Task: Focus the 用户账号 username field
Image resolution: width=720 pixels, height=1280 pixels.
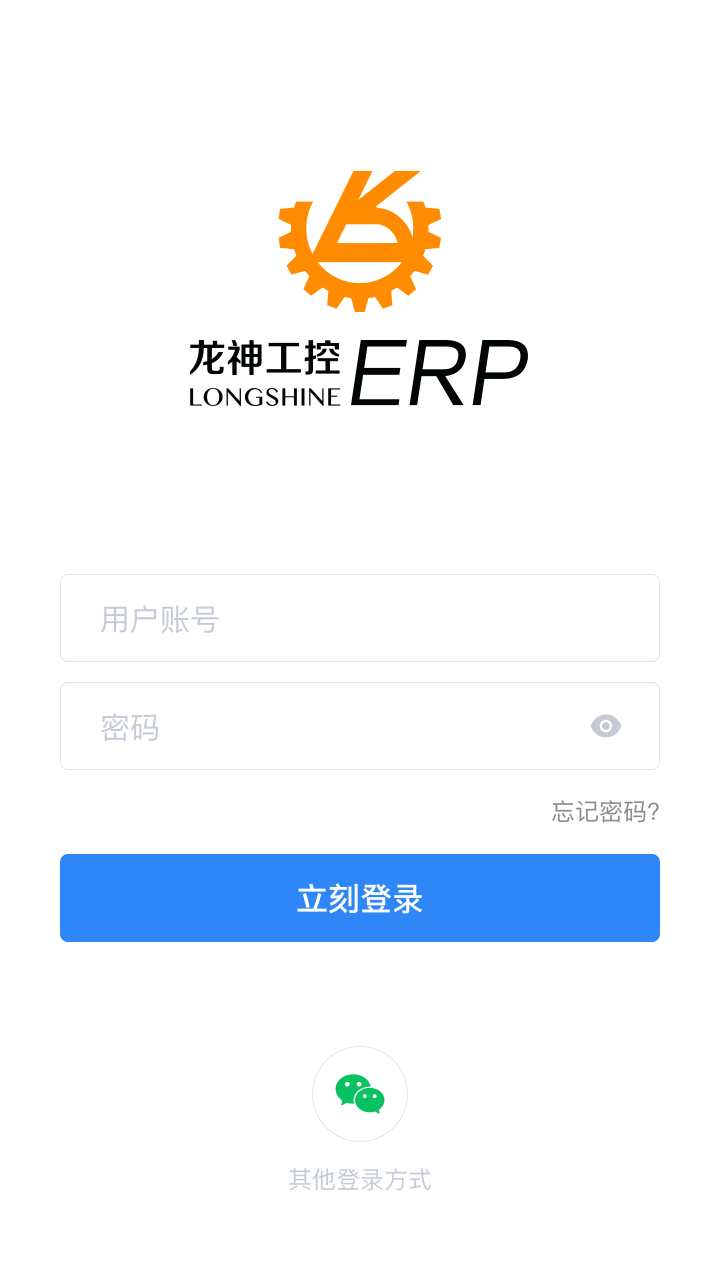Action: tap(360, 618)
